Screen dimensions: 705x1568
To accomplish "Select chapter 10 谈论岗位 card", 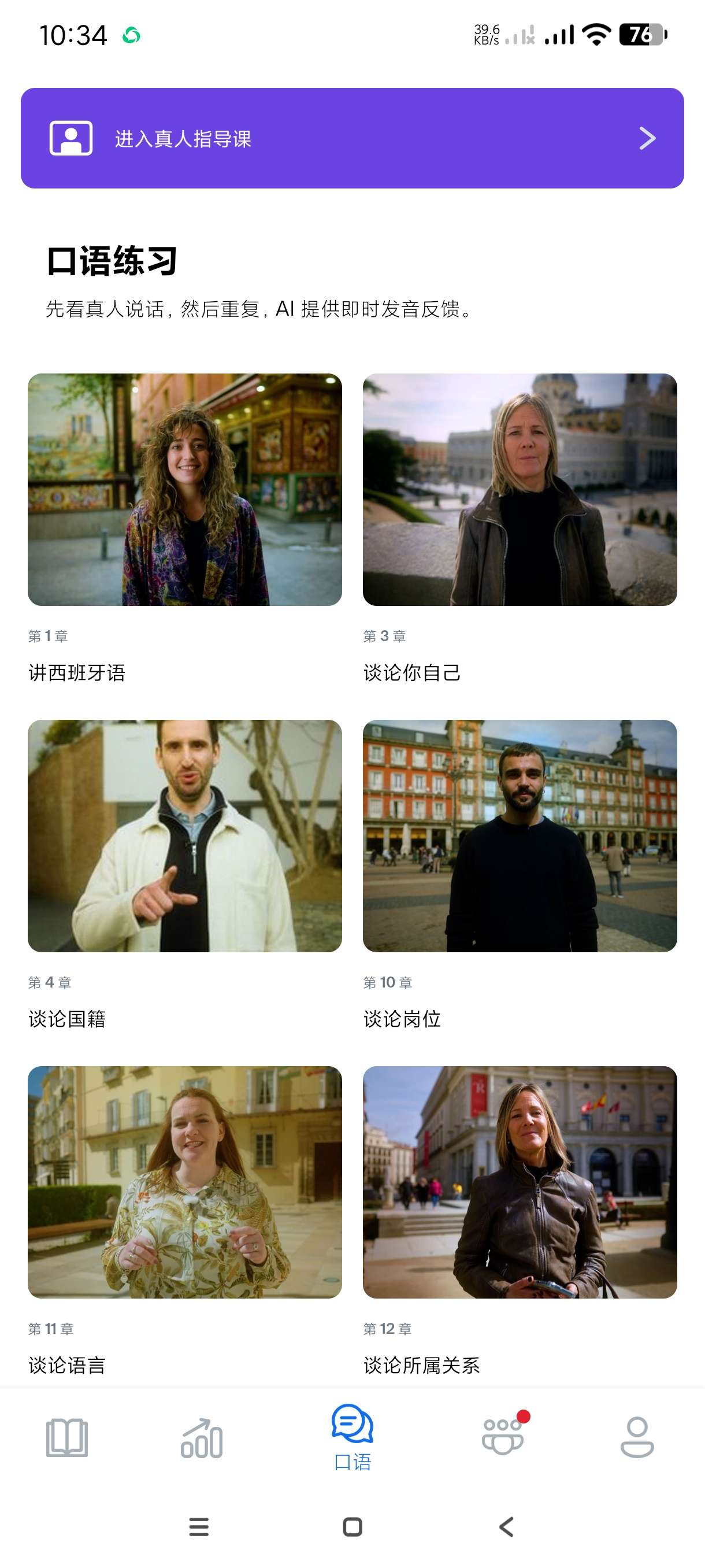I will (520, 835).
